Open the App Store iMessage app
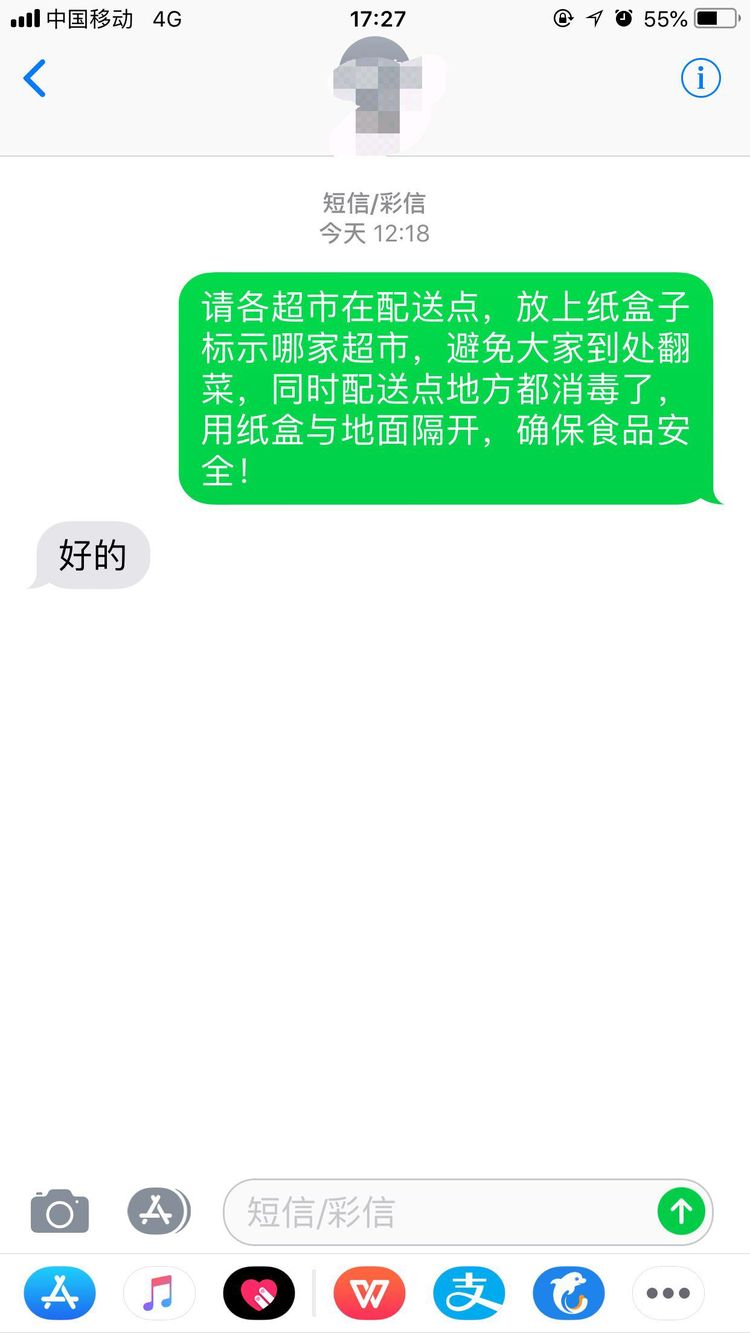750x1333 pixels. pyautogui.click(x=60, y=1294)
